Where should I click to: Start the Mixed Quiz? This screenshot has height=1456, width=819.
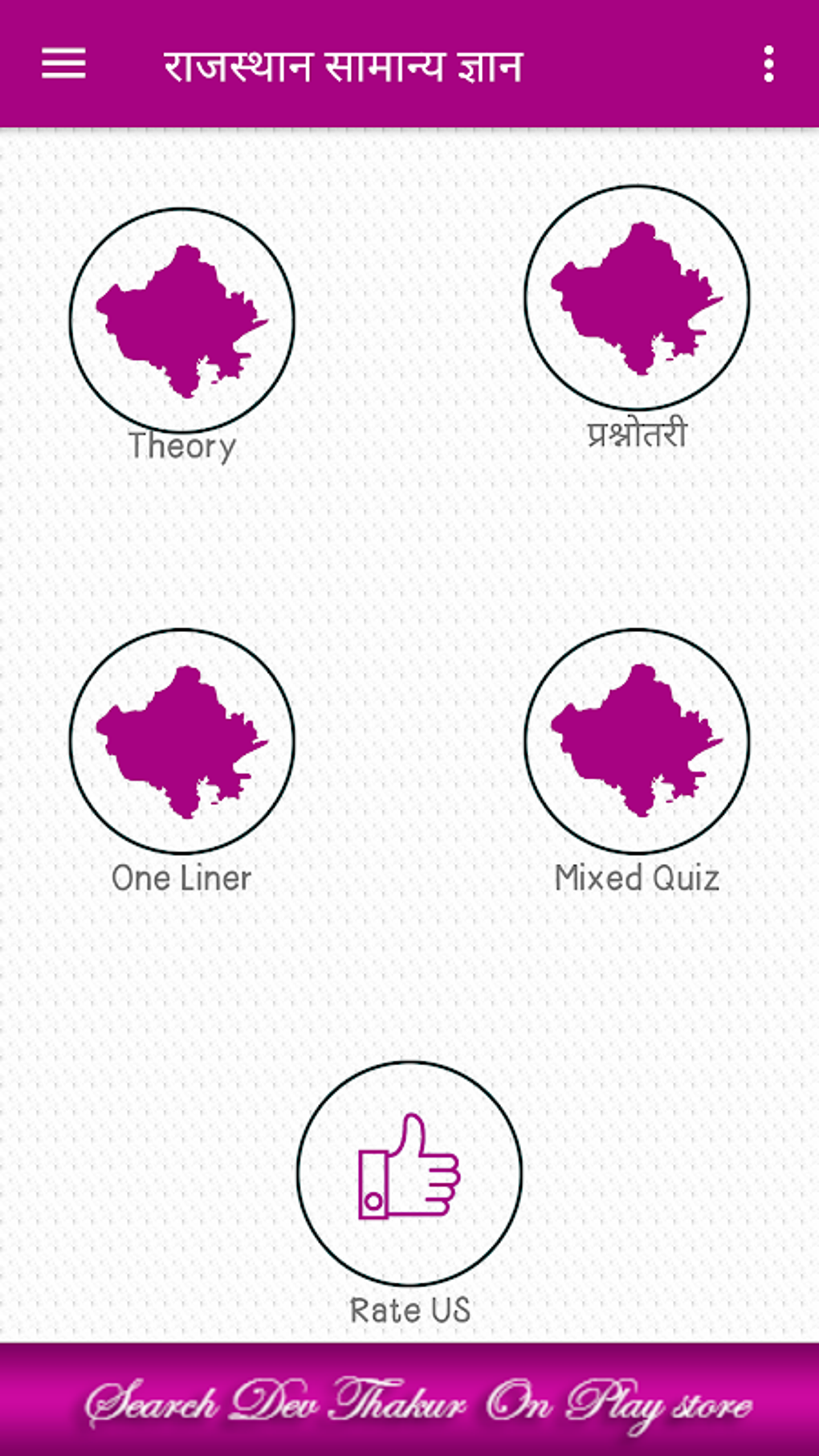(637, 740)
